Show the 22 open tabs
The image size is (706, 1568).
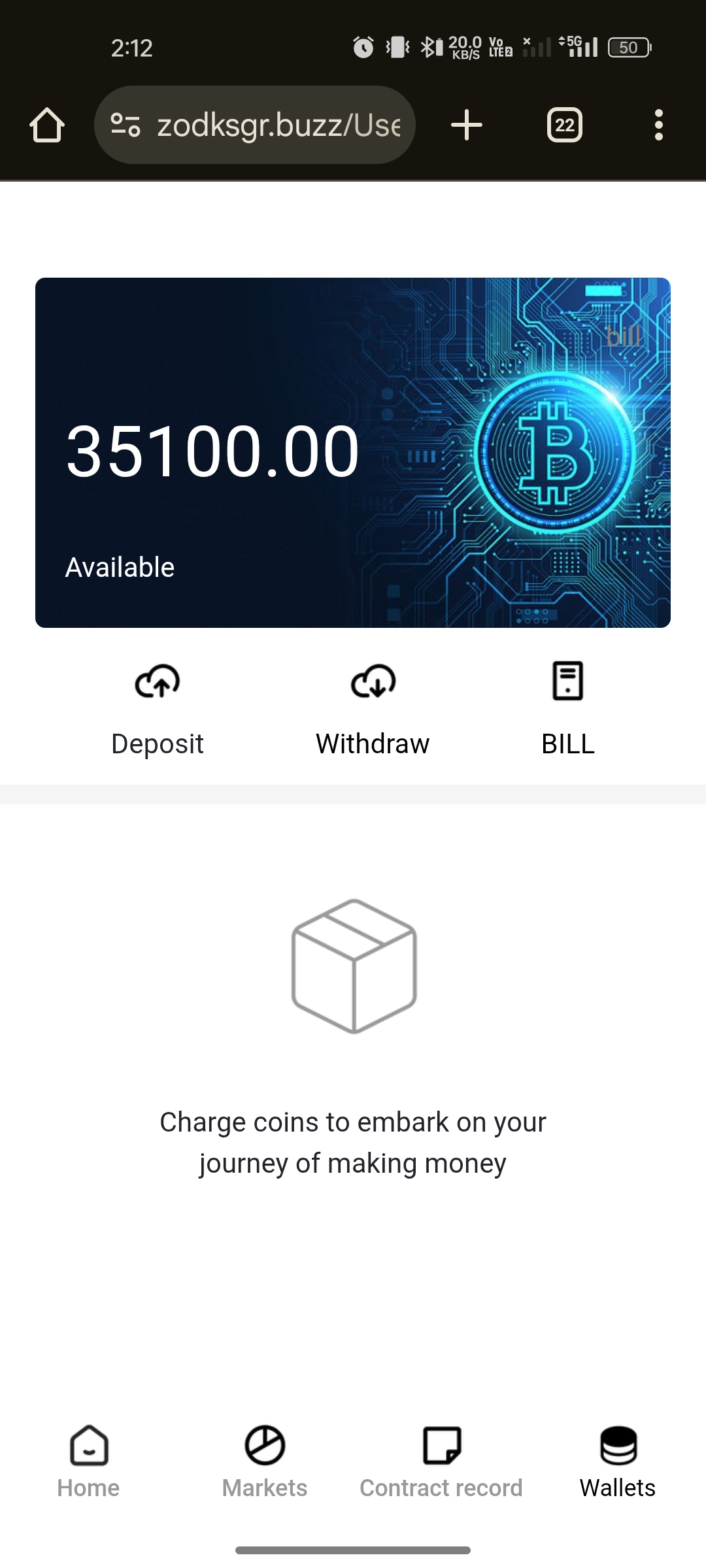point(564,125)
